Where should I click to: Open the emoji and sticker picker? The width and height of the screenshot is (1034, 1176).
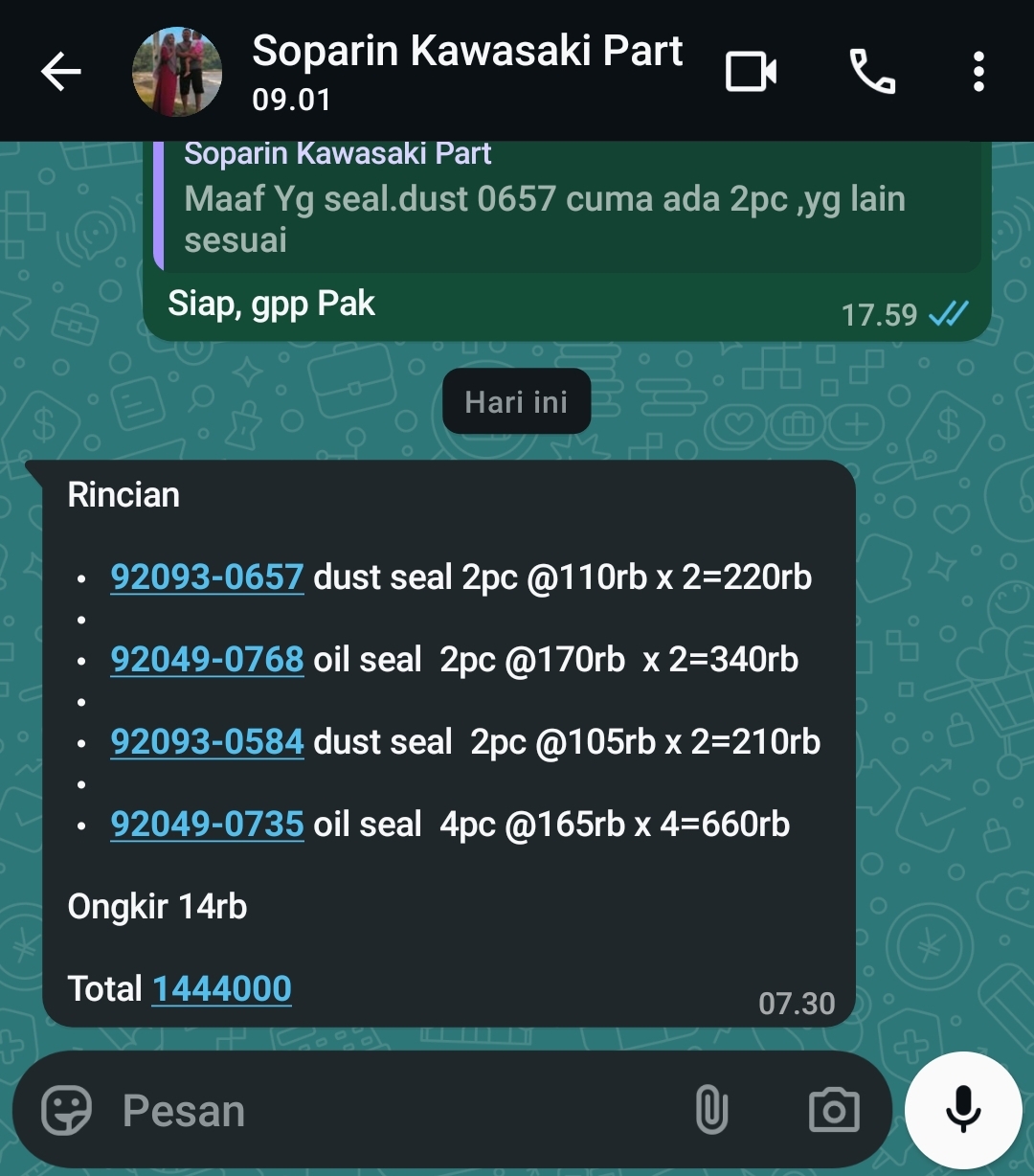66,1111
